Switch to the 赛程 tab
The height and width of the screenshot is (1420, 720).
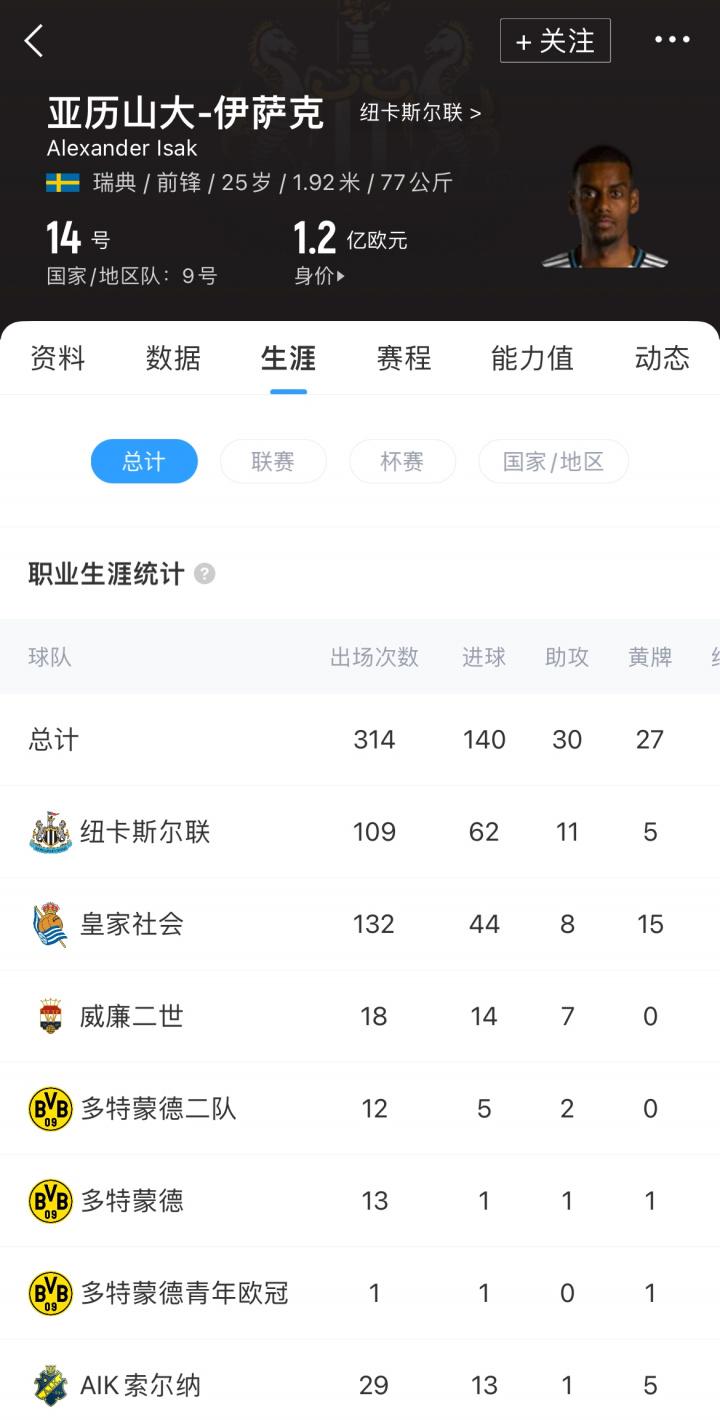point(404,358)
